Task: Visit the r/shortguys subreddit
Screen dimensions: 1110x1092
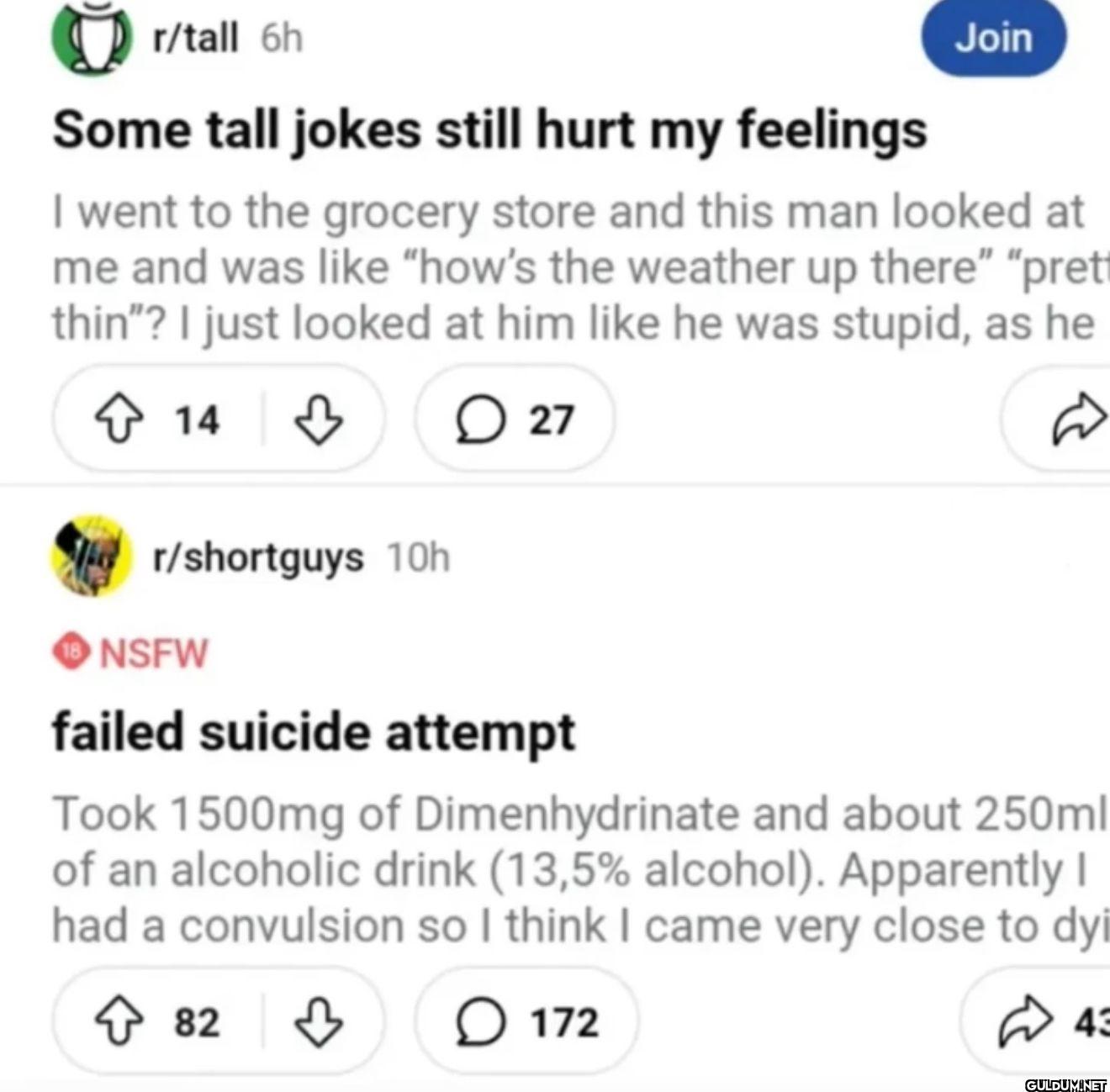Action: [257, 557]
